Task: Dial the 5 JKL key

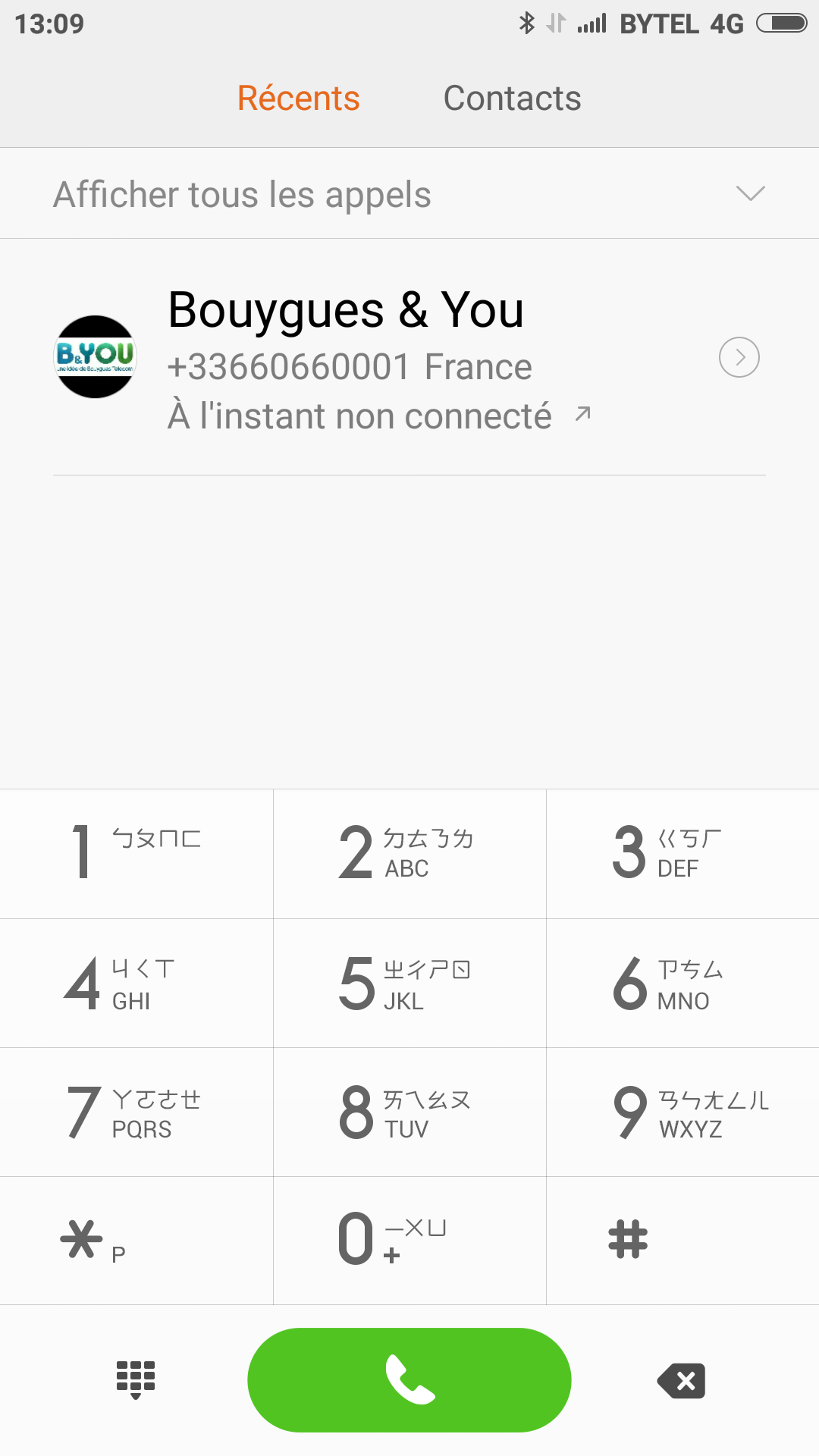Action: coord(409,984)
